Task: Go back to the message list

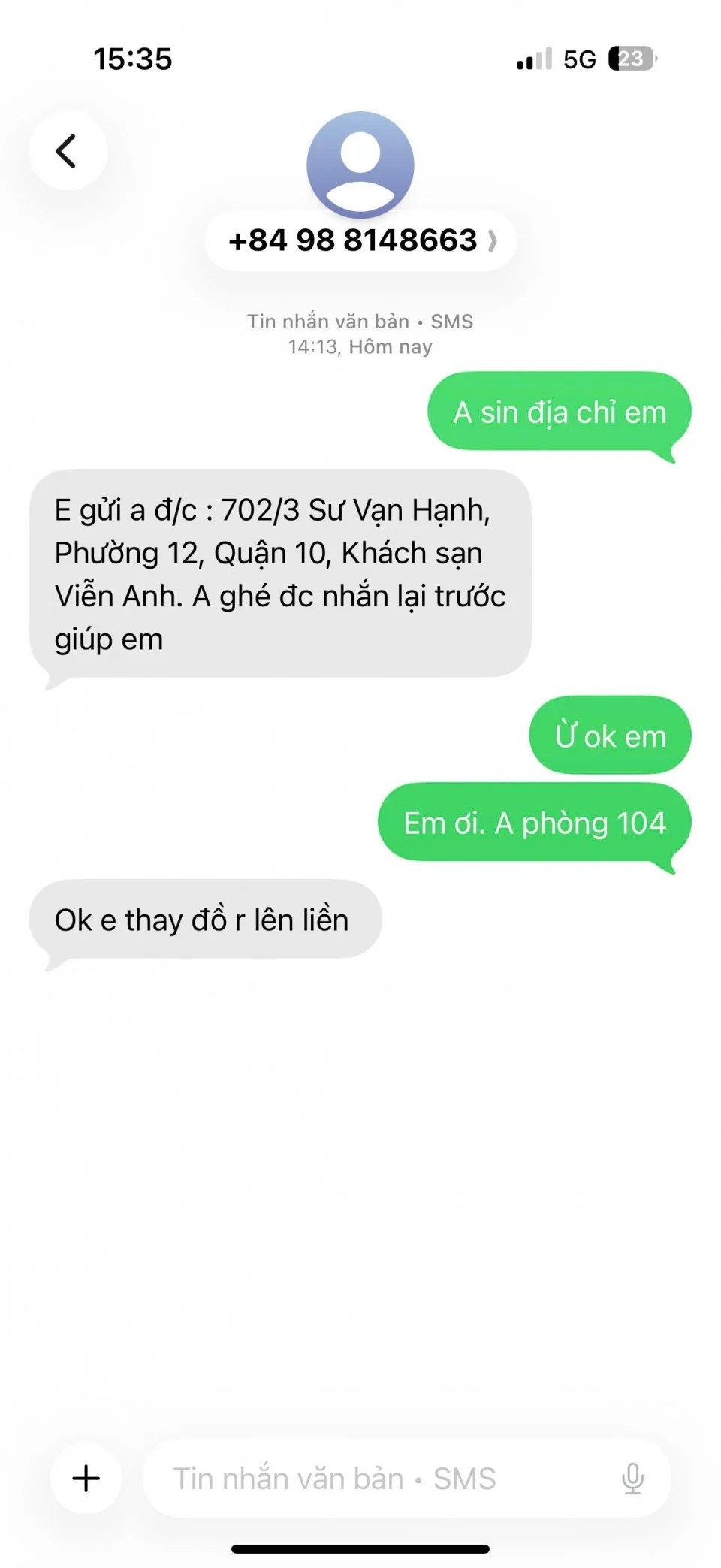Action: (x=68, y=151)
